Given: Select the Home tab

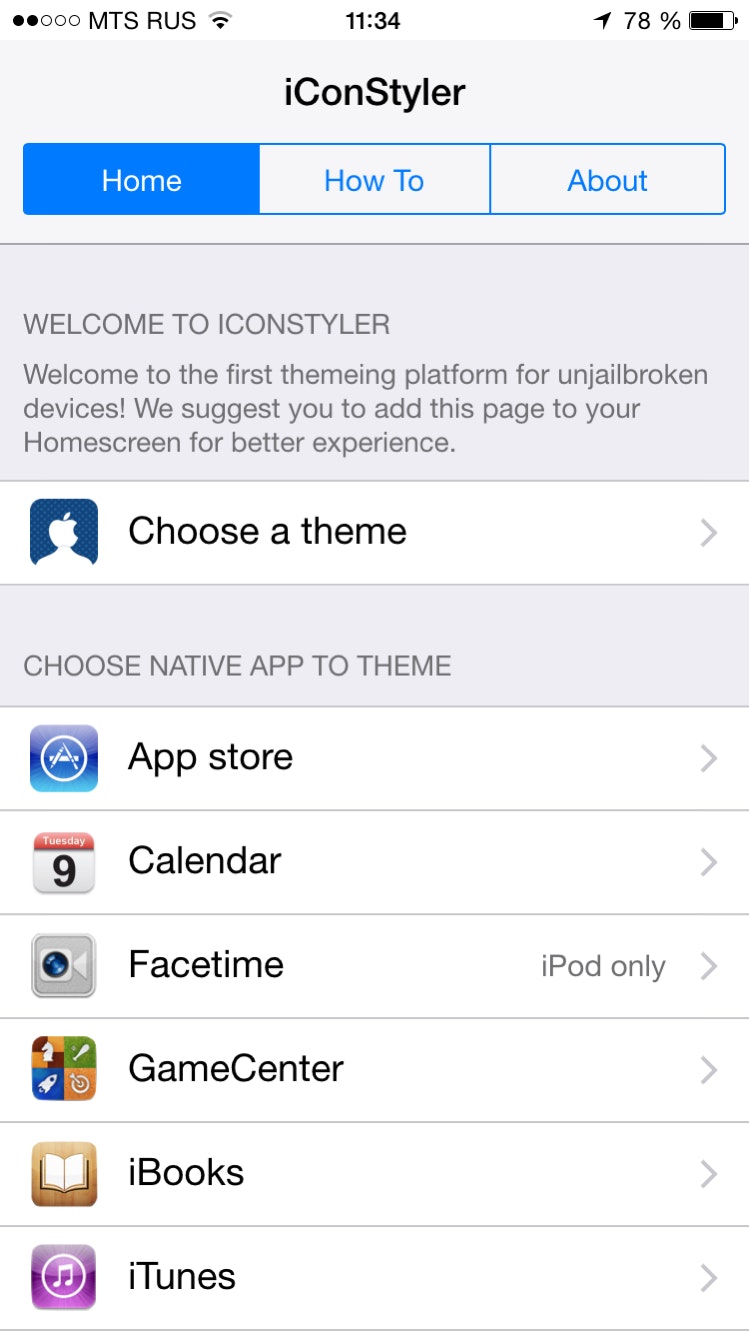Looking at the screenshot, I should pos(141,180).
